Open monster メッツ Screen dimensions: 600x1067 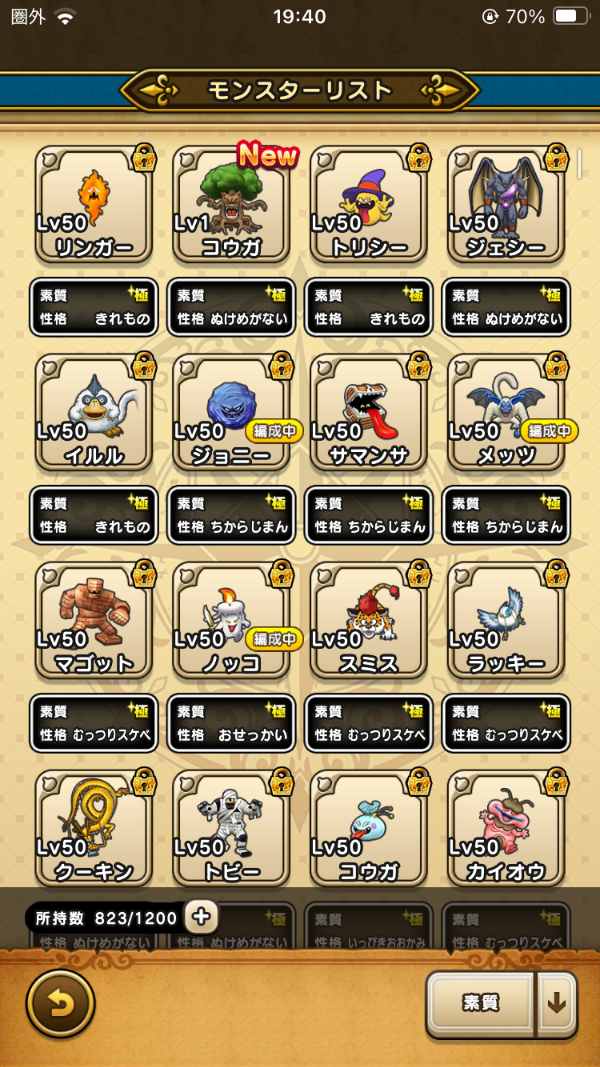tap(506, 412)
